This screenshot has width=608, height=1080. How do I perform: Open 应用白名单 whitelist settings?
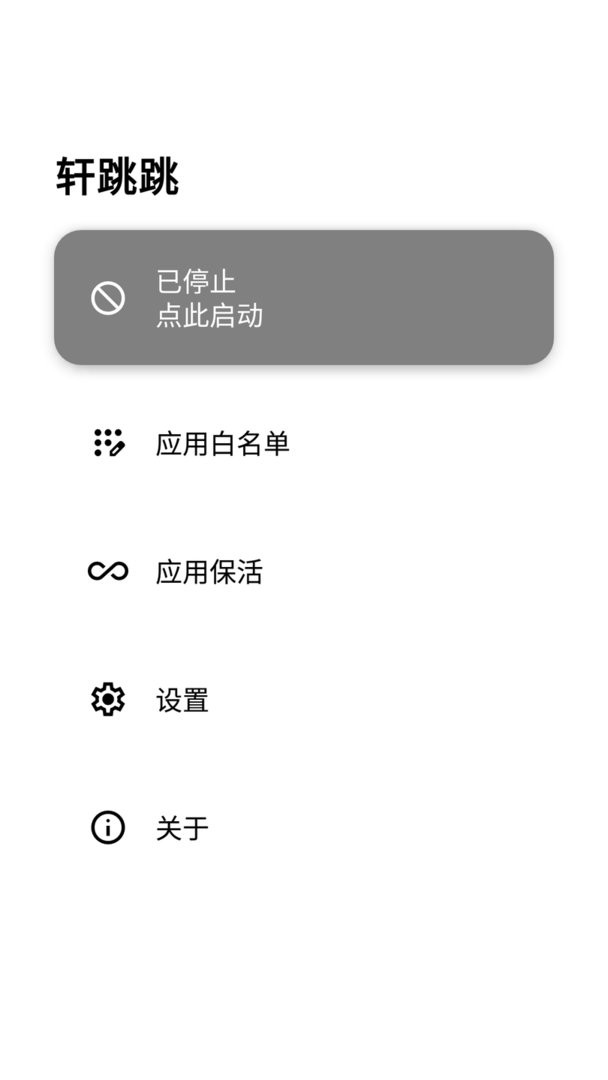coord(222,443)
